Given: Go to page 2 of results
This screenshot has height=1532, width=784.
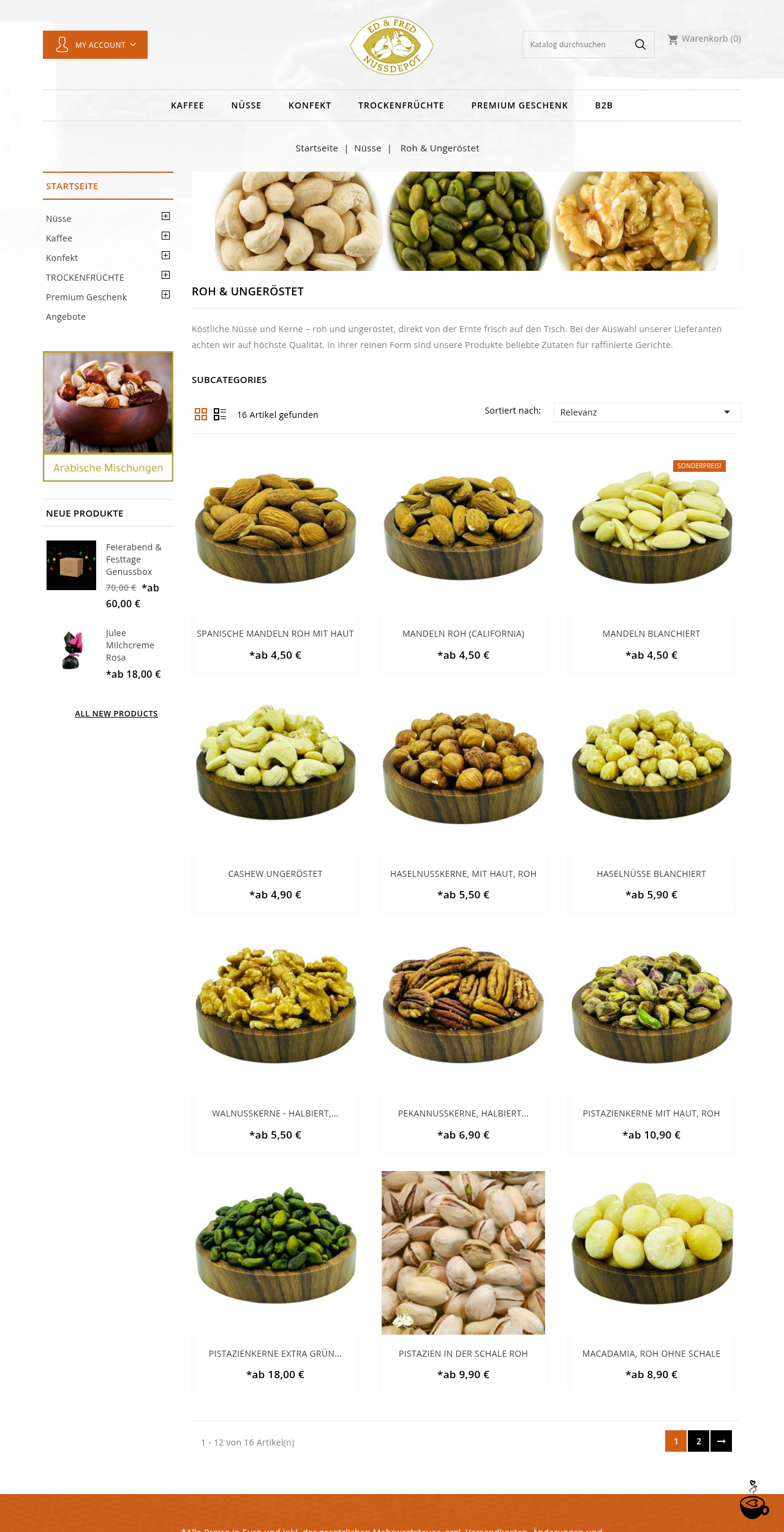Looking at the screenshot, I should (698, 1441).
